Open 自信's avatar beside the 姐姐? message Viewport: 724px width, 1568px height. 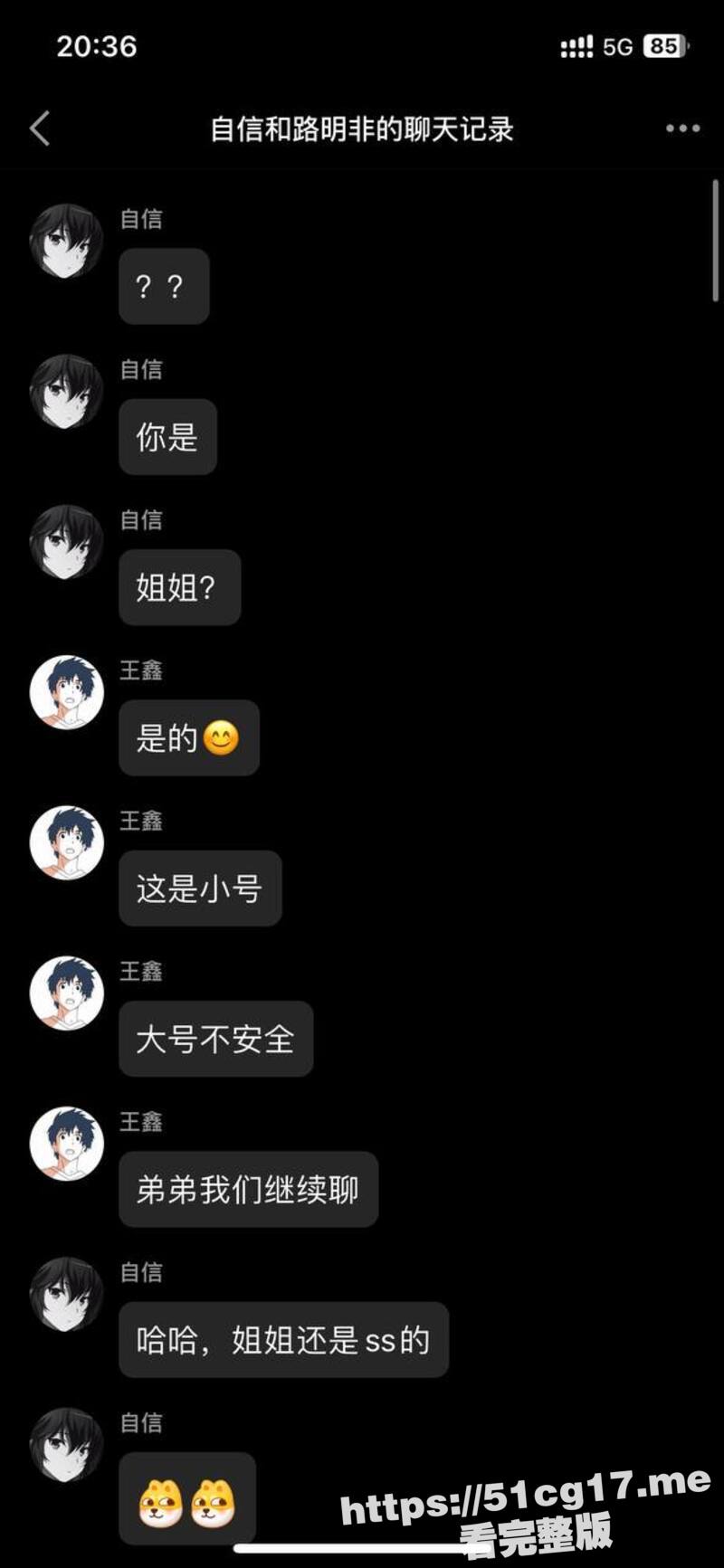(66, 542)
